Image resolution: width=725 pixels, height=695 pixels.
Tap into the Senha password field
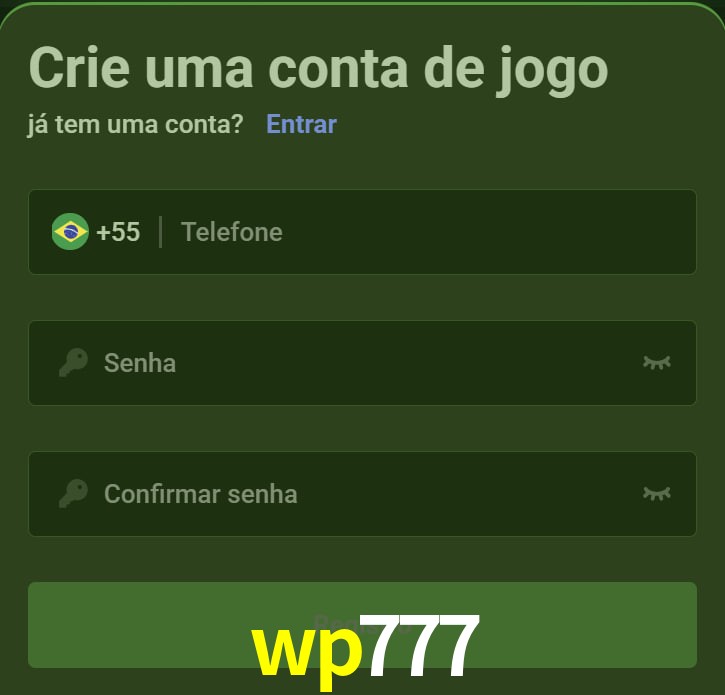360,362
